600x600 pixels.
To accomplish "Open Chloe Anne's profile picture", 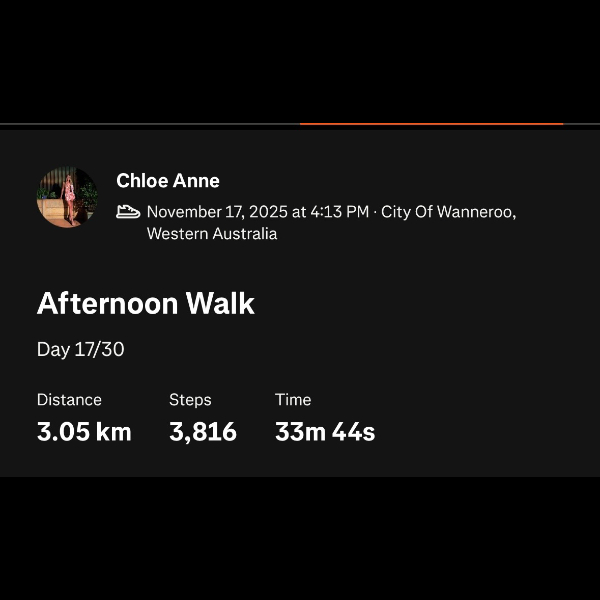I will pyautogui.click(x=68, y=197).
